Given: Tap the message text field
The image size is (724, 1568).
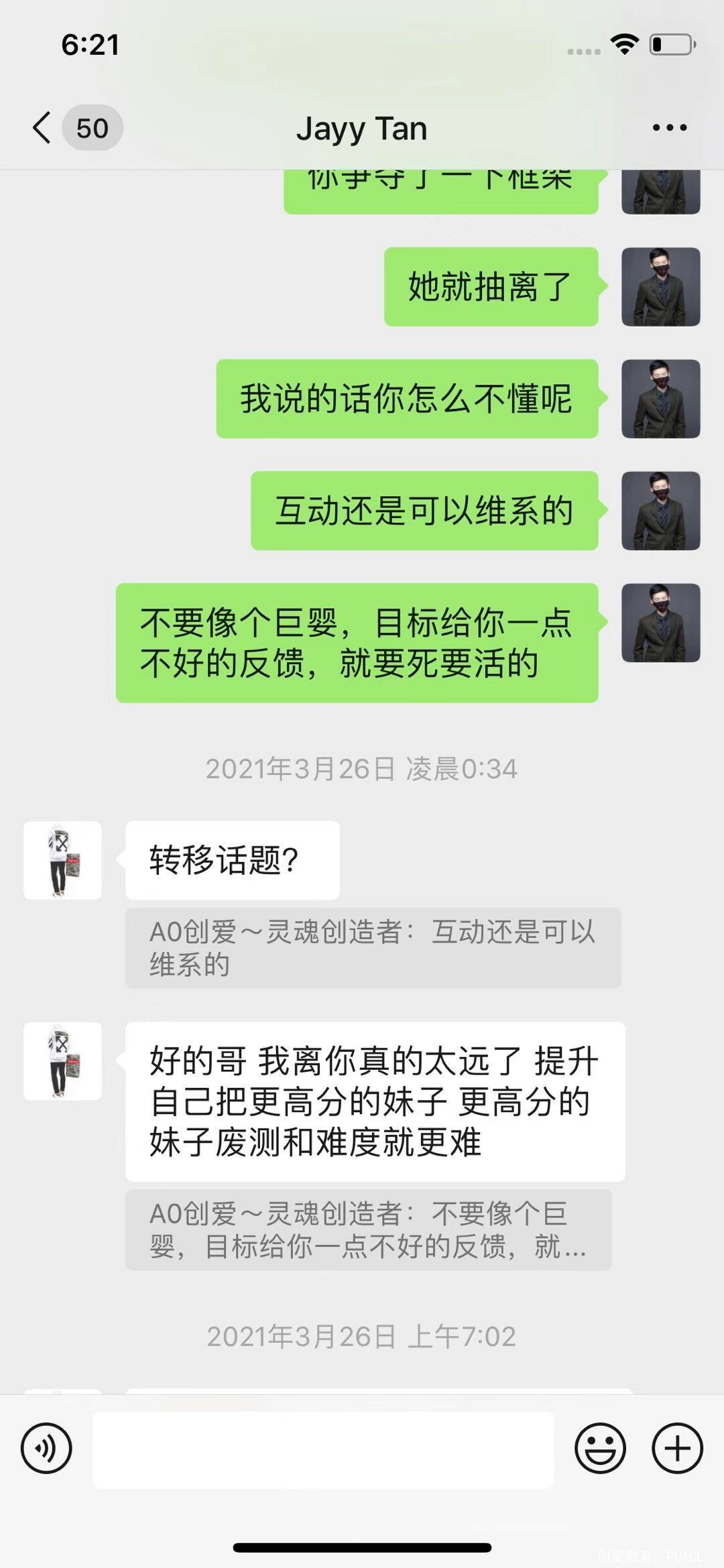Looking at the screenshot, I should tap(323, 1449).
